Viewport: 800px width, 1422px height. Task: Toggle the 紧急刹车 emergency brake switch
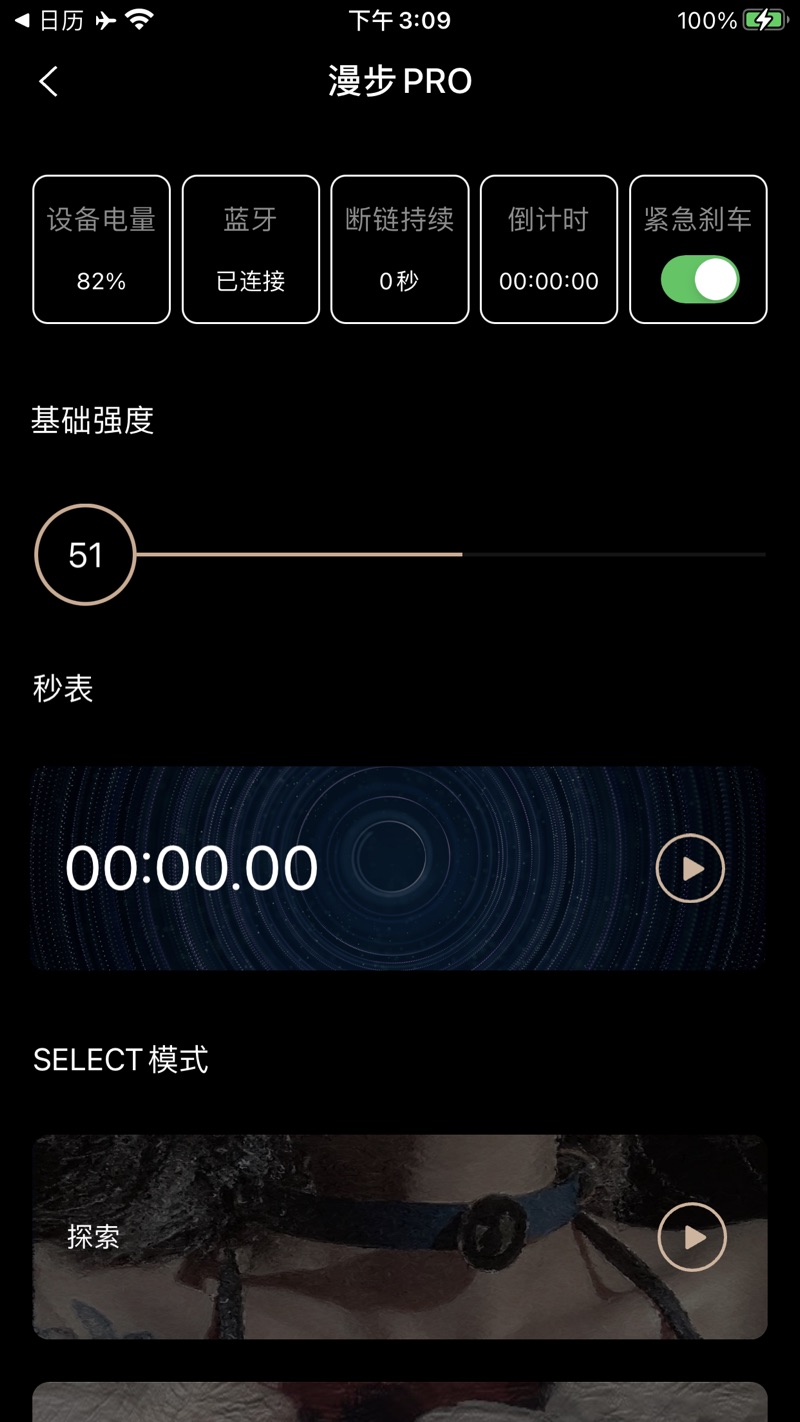(699, 280)
